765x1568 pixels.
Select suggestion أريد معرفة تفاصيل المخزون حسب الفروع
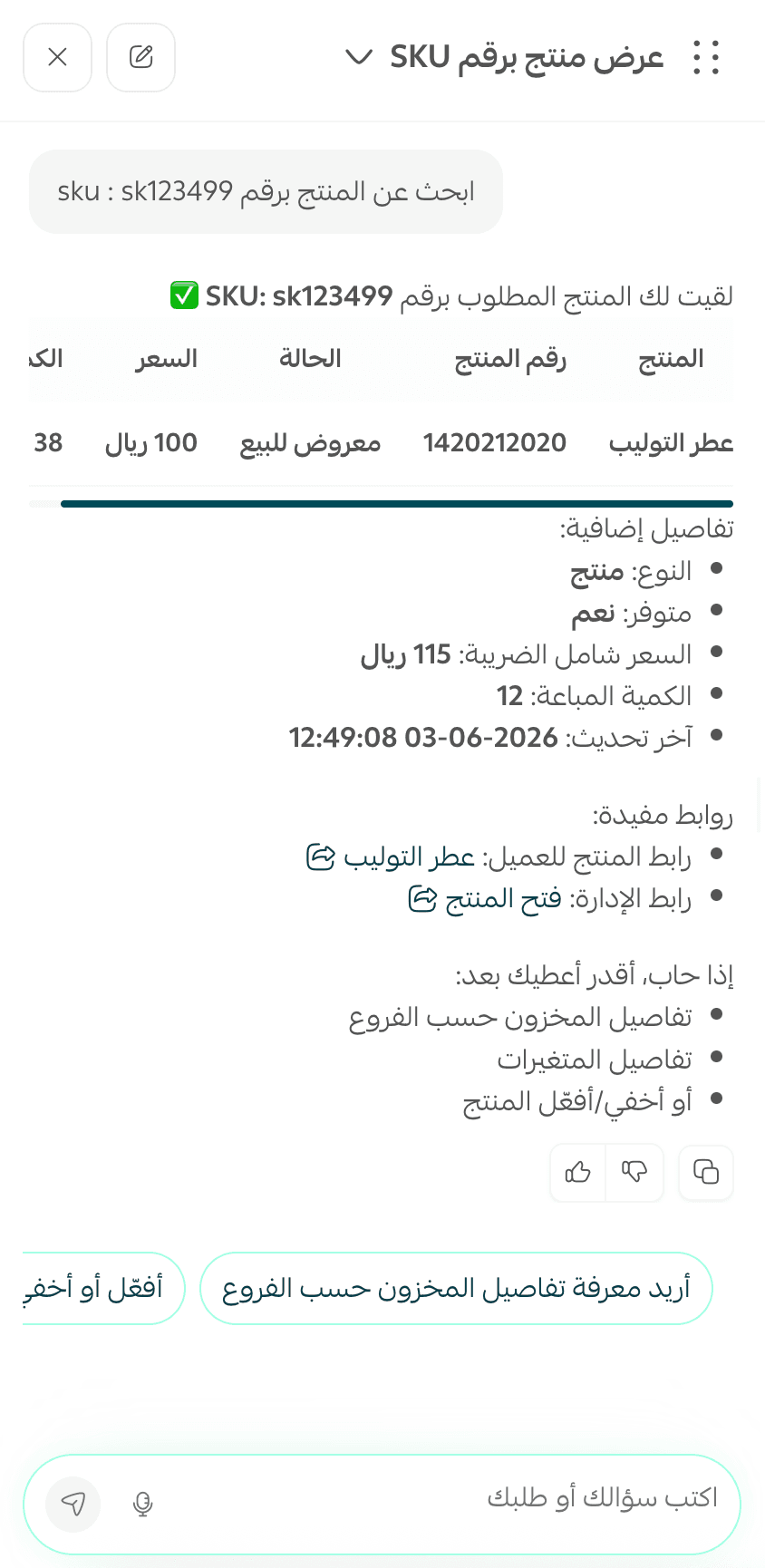pyautogui.click(x=456, y=1288)
